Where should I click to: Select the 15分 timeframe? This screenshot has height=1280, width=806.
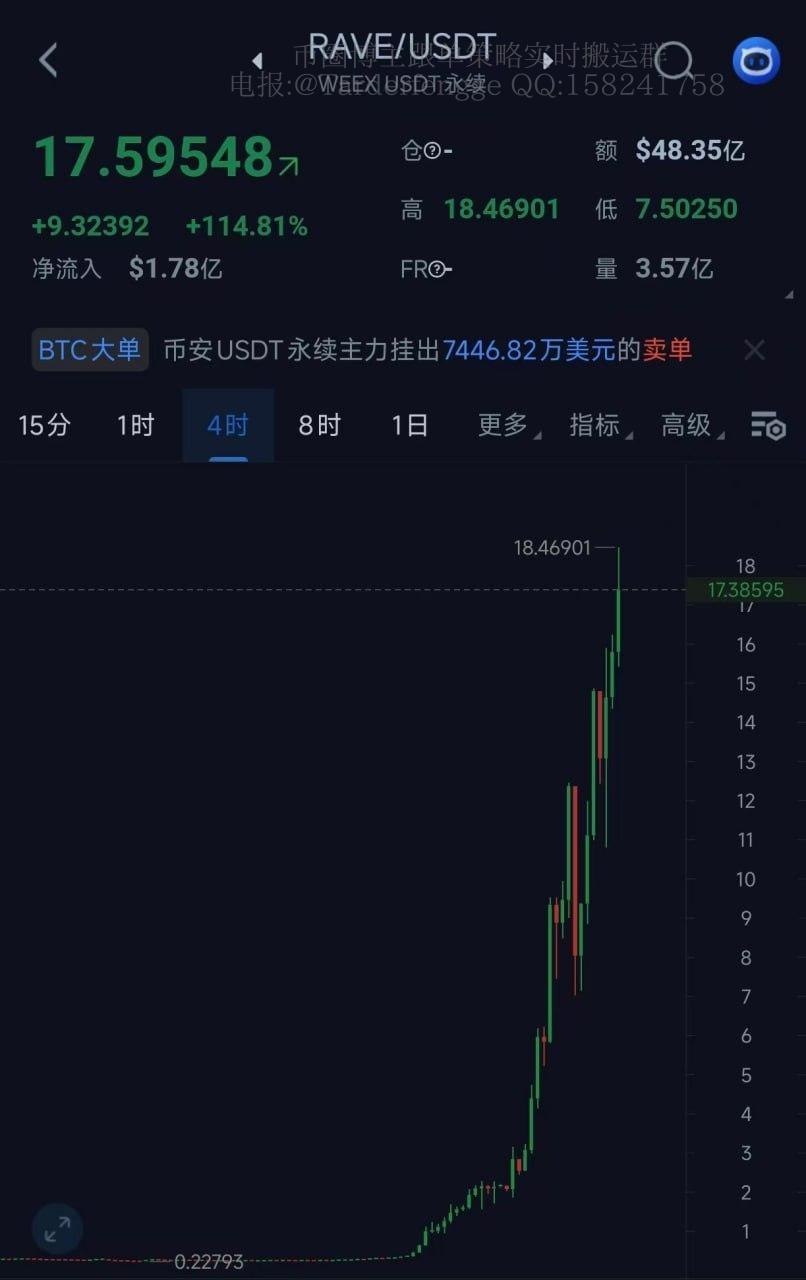coord(44,425)
